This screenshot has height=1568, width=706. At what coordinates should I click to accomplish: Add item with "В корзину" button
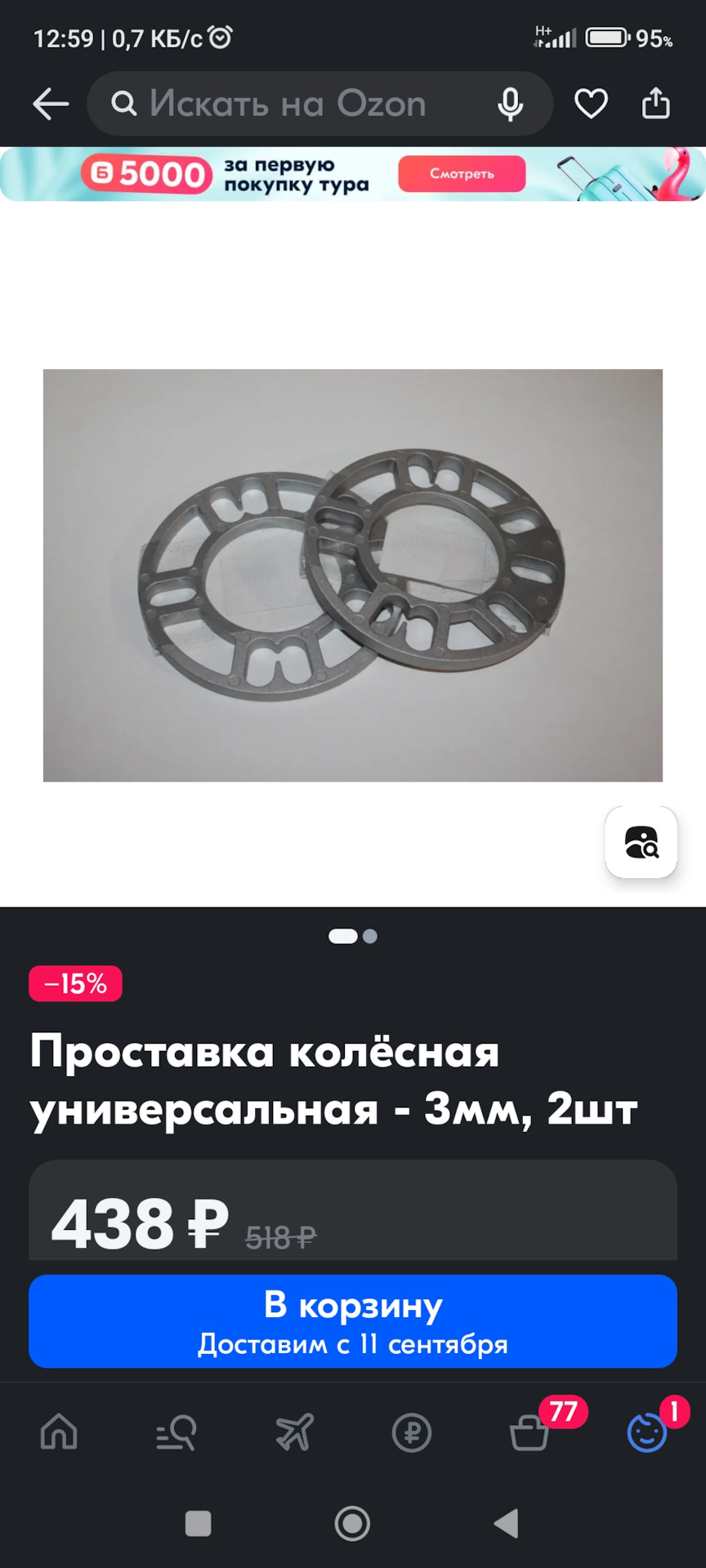(x=352, y=1321)
